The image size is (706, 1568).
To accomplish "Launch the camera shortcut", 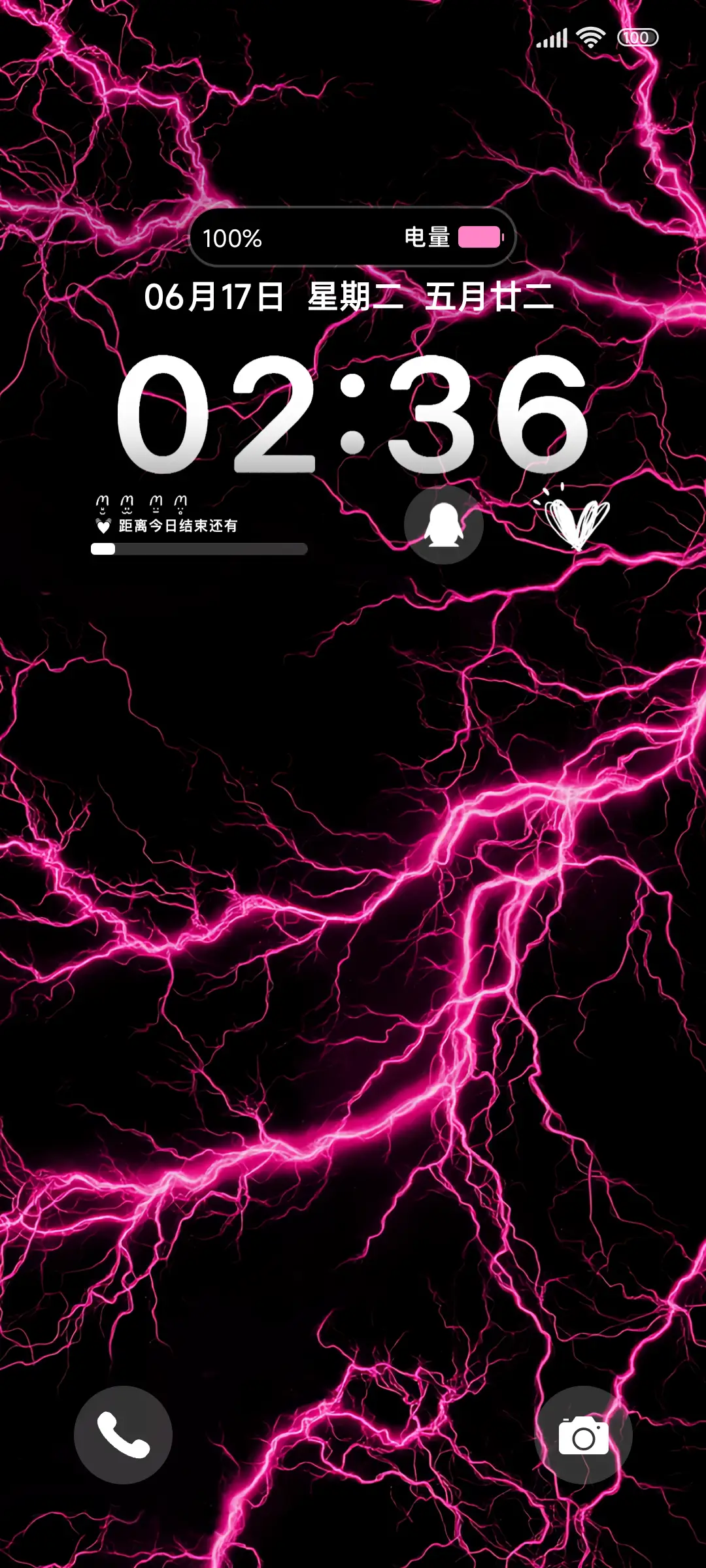I will (x=583, y=1435).
